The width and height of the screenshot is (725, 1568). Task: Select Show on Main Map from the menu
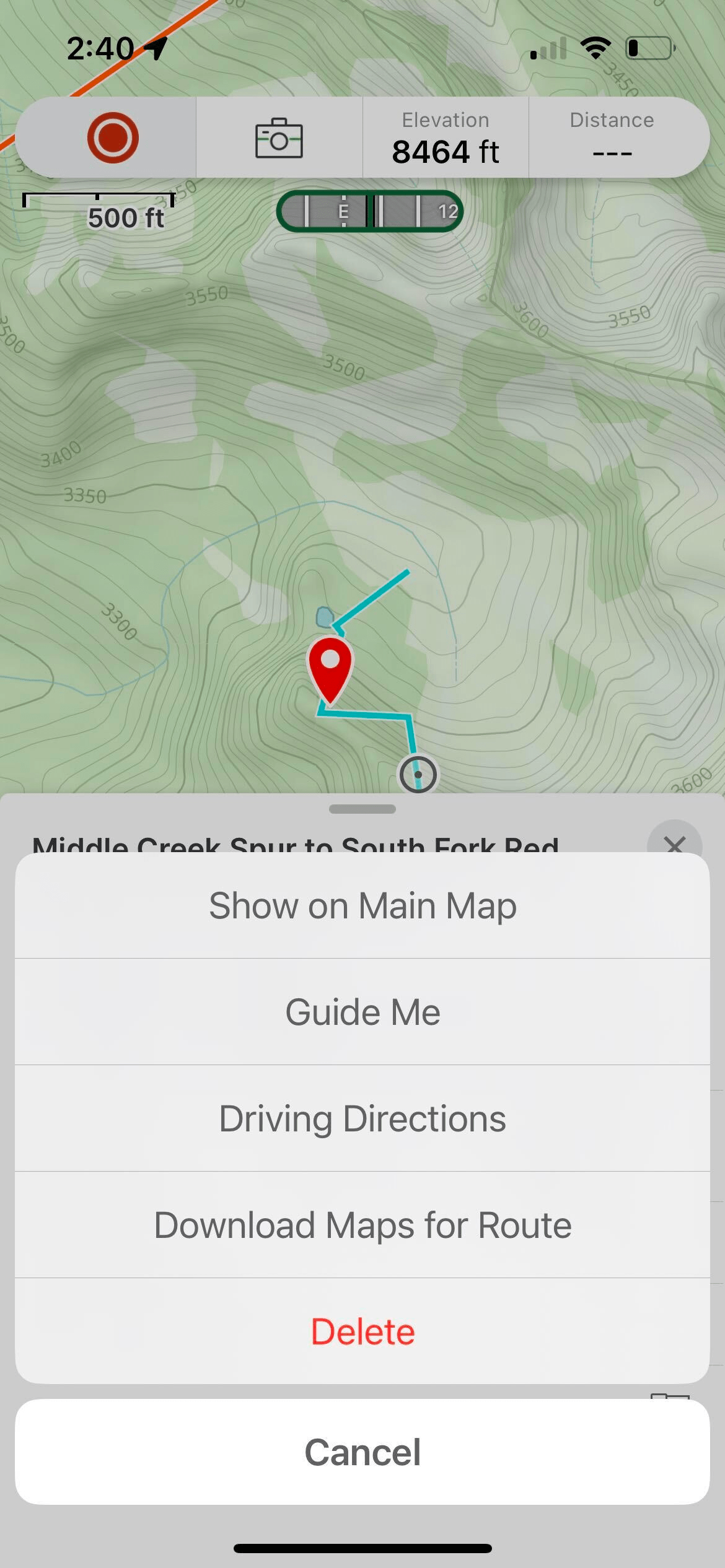tap(362, 905)
